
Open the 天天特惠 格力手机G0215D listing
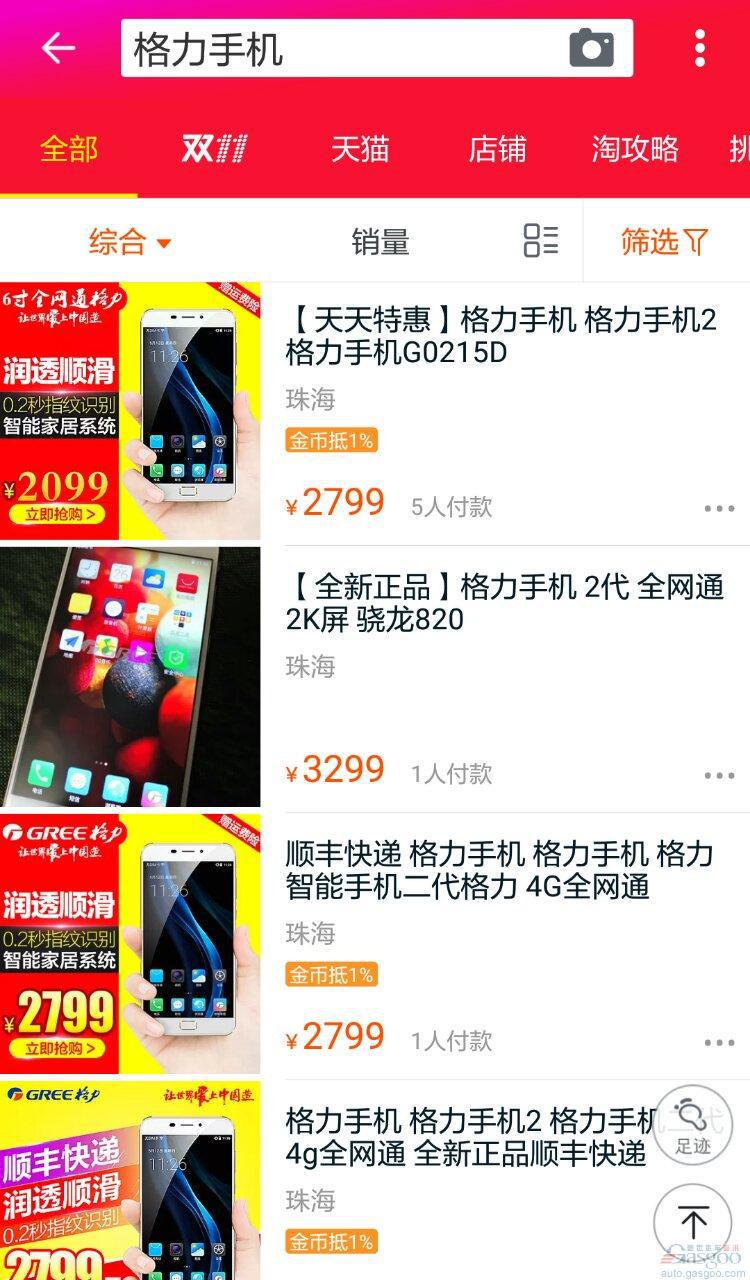(375, 412)
